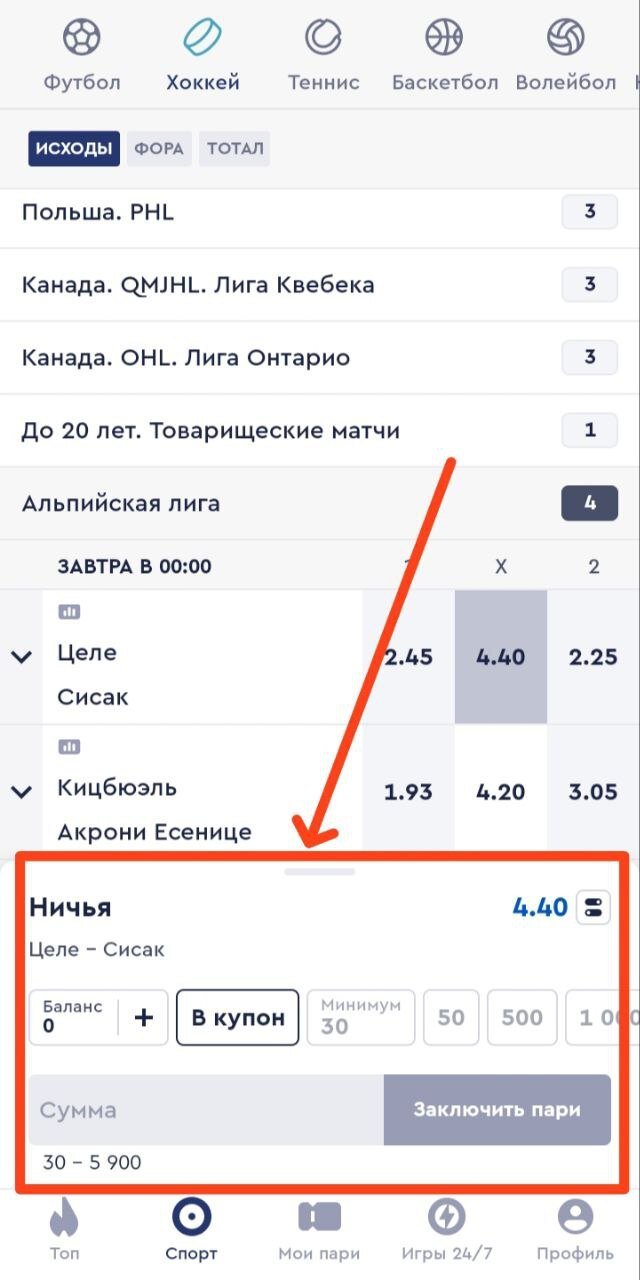This screenshot has height=1280, width=640.
Task: Expand Канада. QMJHL. Лига Квебека league
Action: pos(300,285)
